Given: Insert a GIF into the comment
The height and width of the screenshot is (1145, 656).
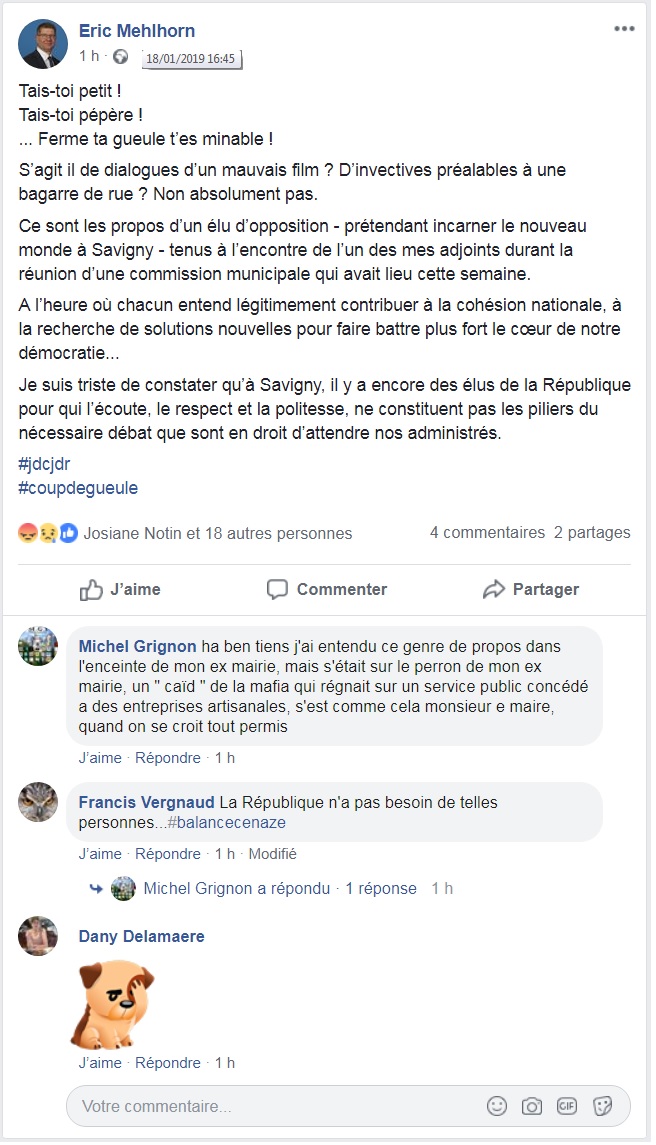Looking at the screenshot, I should click(567, 1106).
